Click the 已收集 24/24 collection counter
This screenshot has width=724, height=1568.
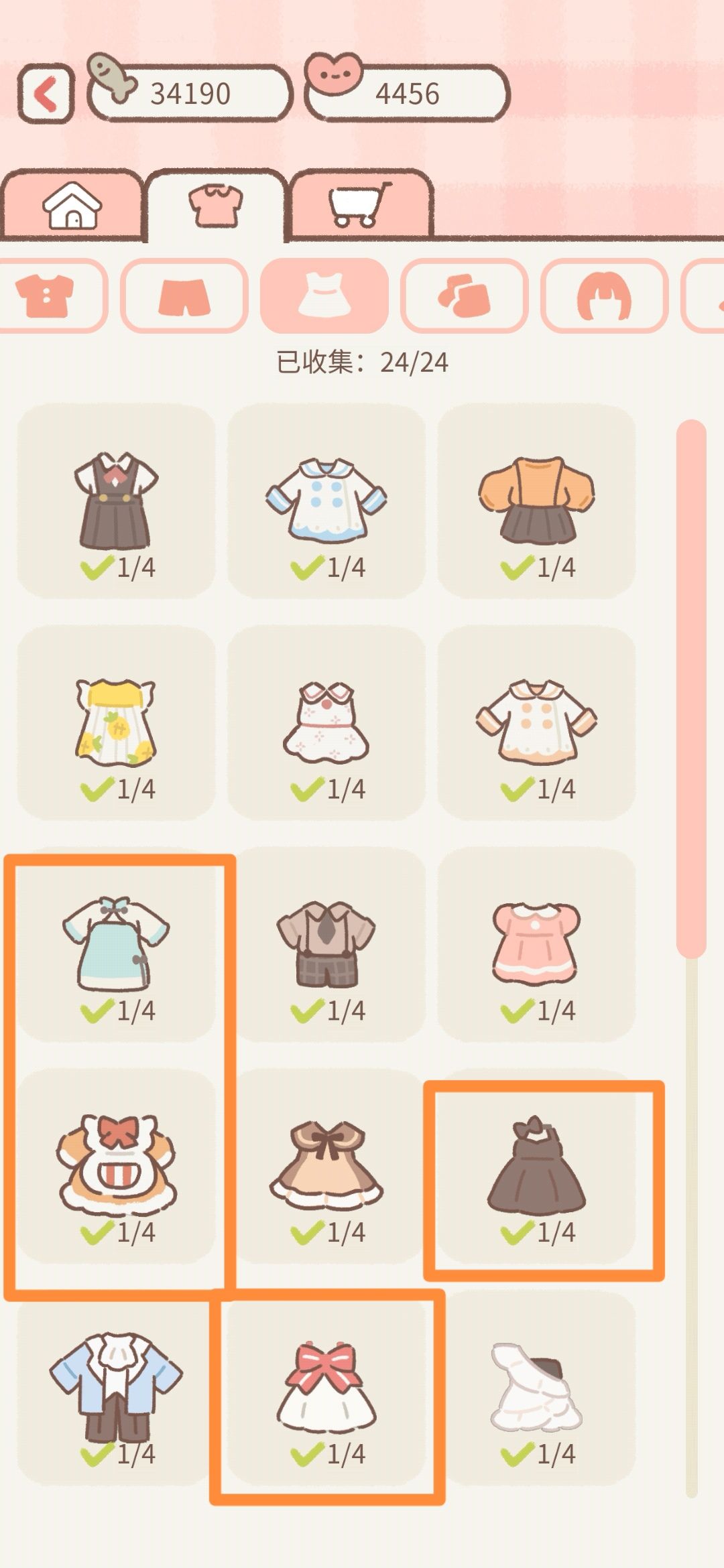(362, 362)
